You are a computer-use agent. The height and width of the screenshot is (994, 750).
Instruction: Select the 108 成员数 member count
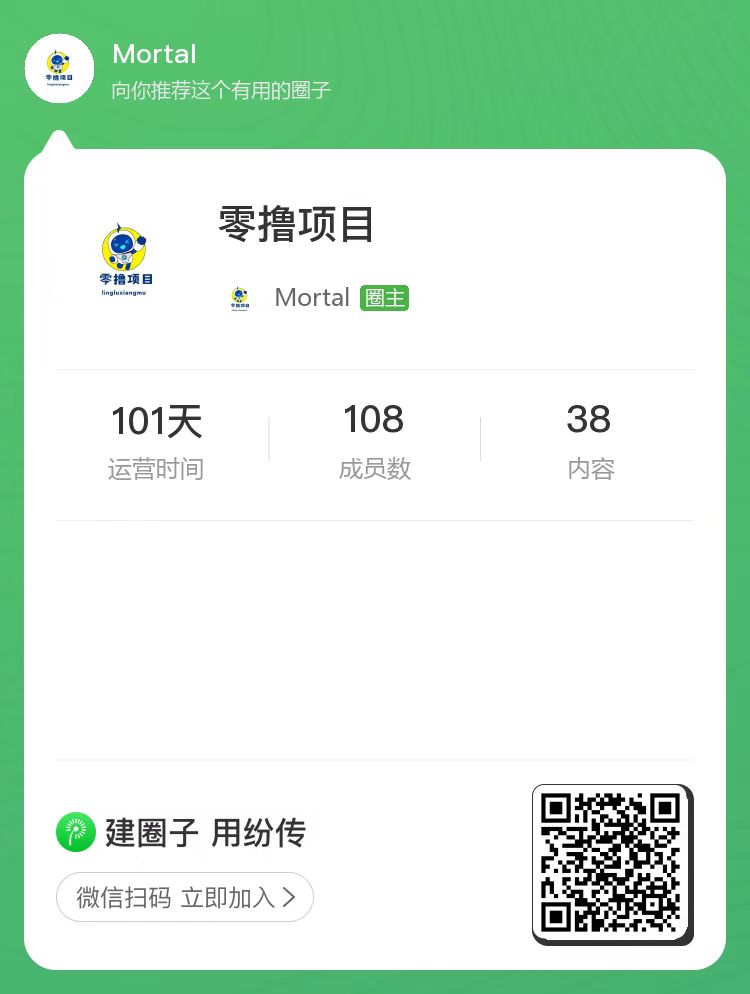point(373,421)
